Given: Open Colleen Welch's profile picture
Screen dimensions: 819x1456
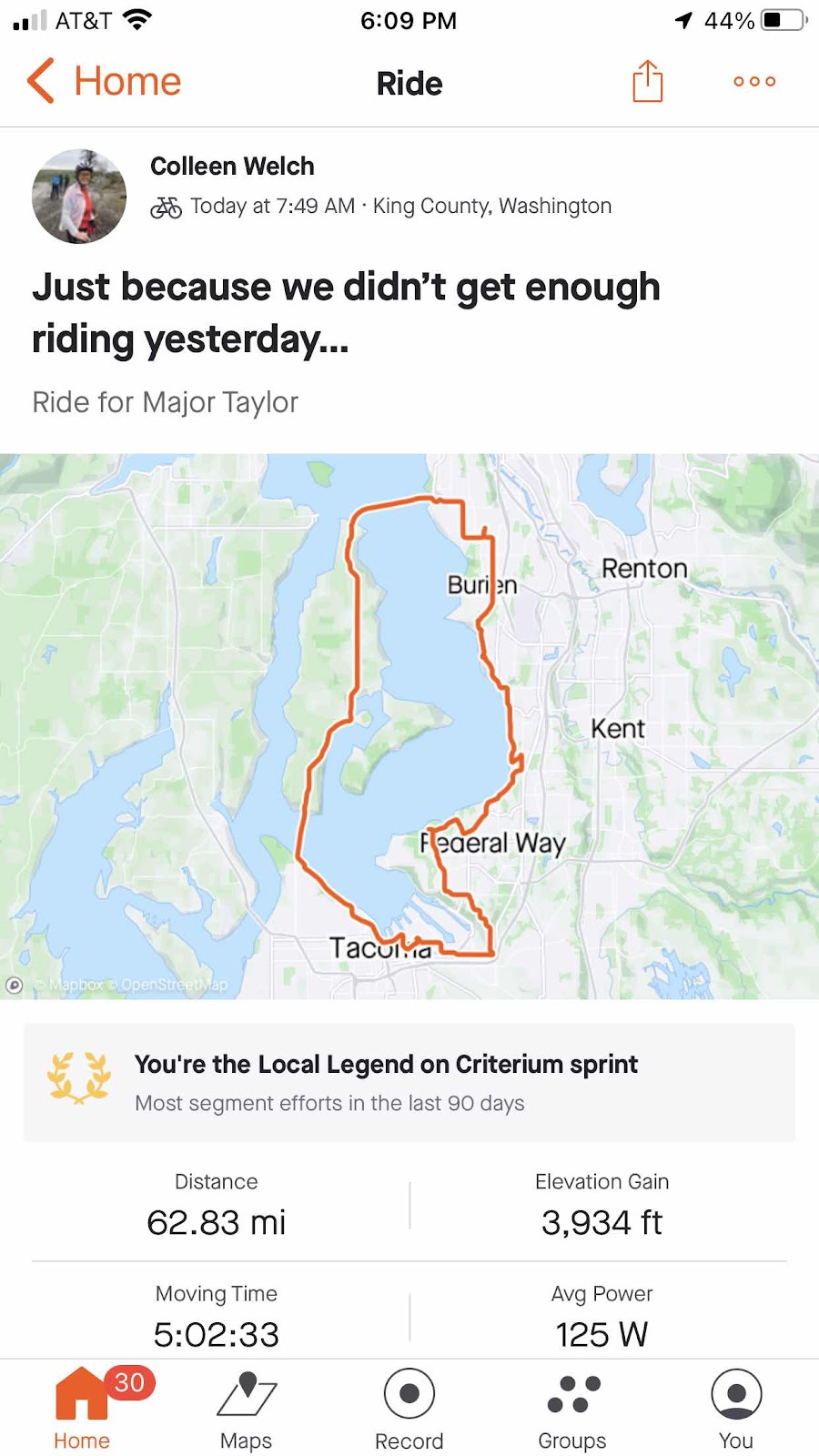Looking at the screenshot, I should click(79, 197).
